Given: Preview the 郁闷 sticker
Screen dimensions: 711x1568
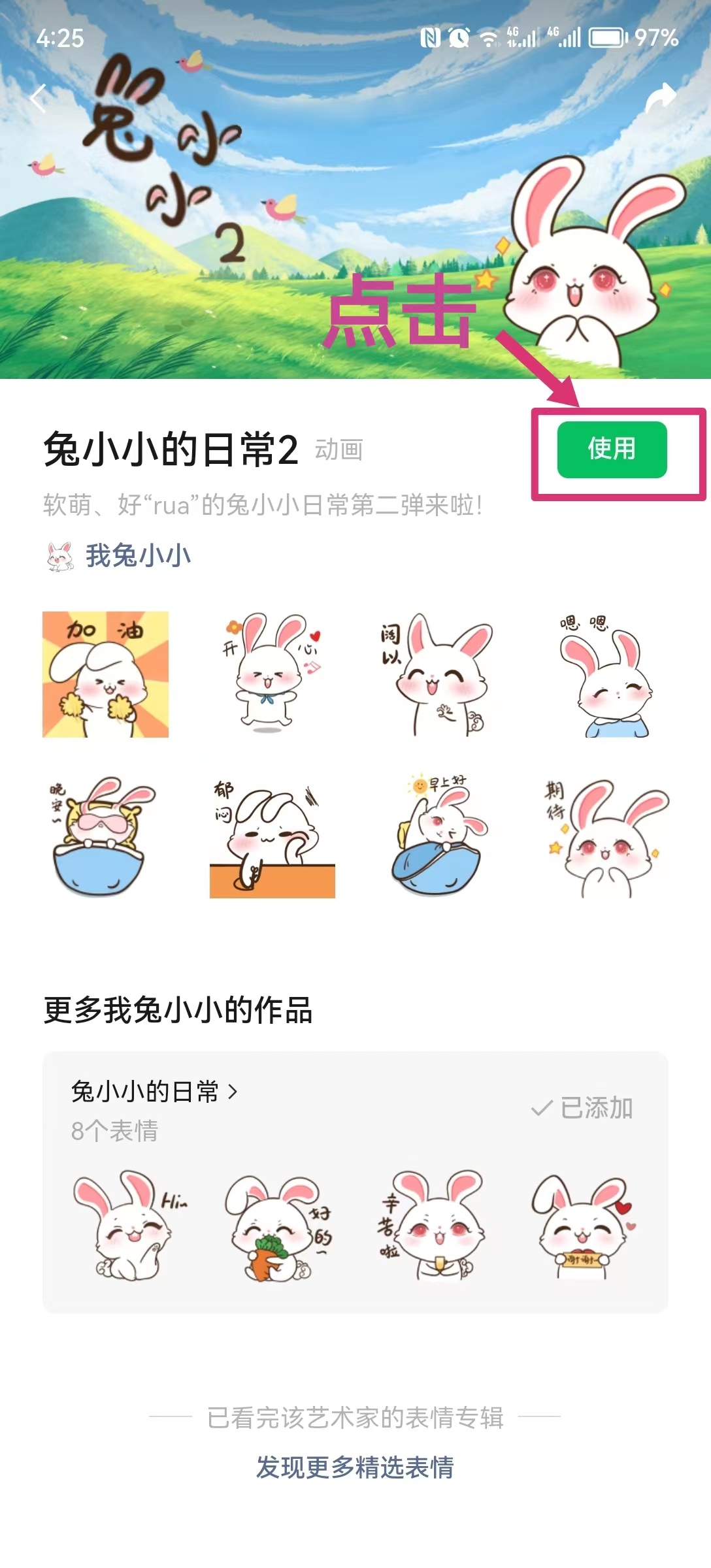Looking at the screenshot, I should click(272, 836).
